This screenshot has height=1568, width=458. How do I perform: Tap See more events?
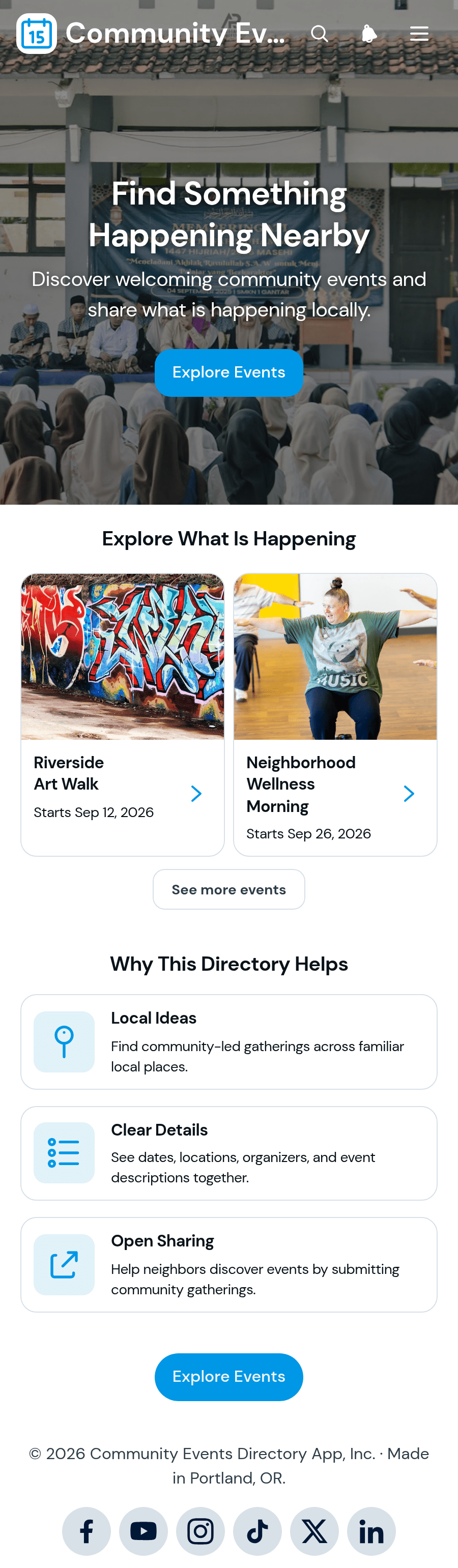[x=229, y=889]
